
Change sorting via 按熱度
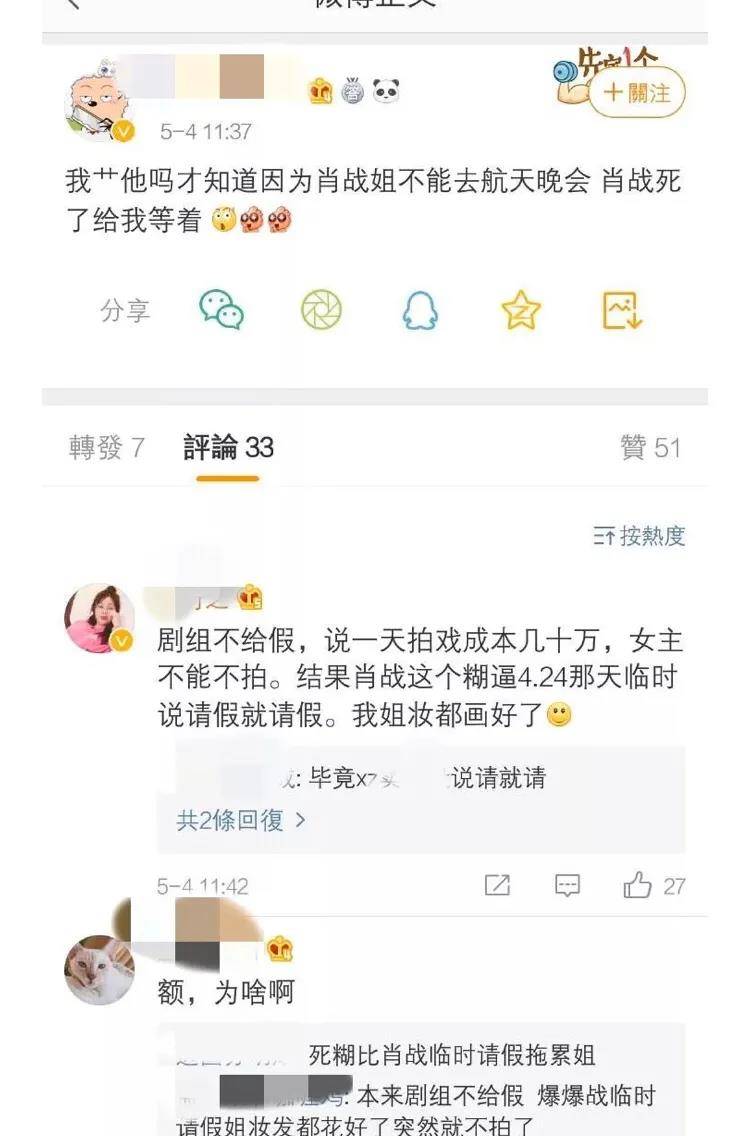[639, 536]
